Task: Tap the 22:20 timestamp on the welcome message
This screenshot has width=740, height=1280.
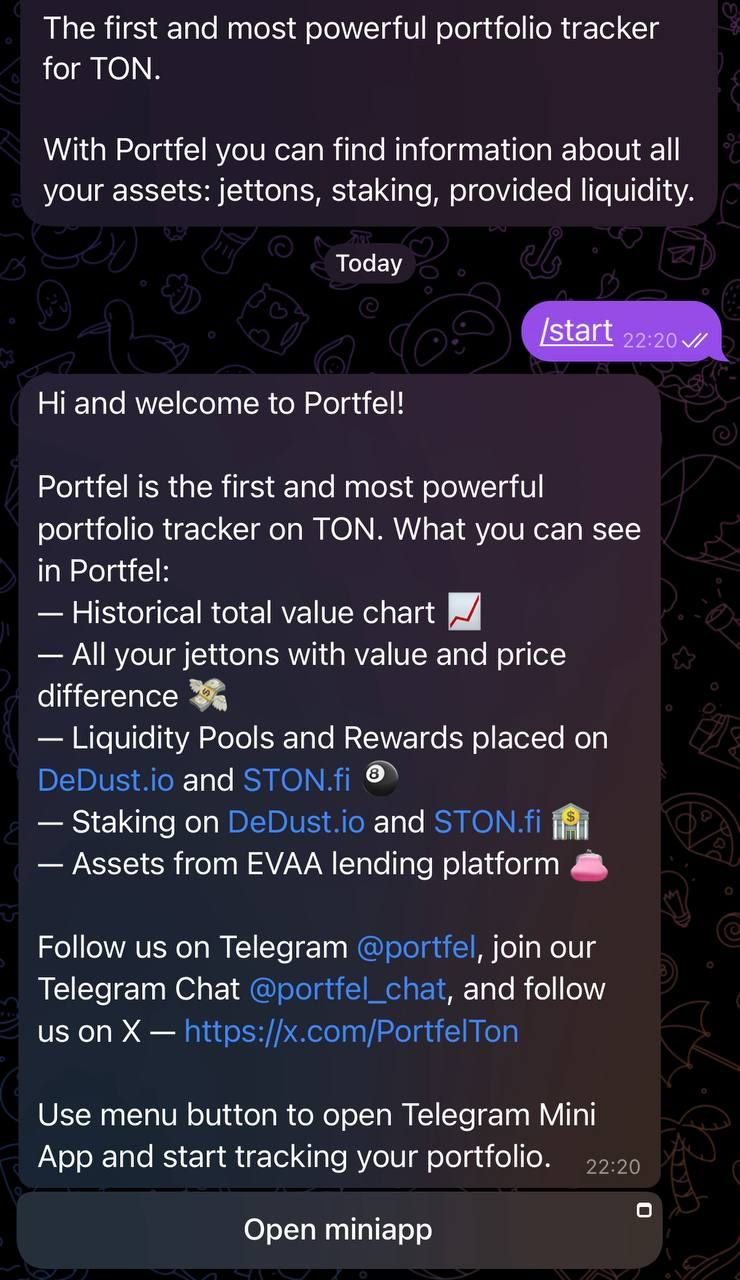Action: tap(614, 1166)
